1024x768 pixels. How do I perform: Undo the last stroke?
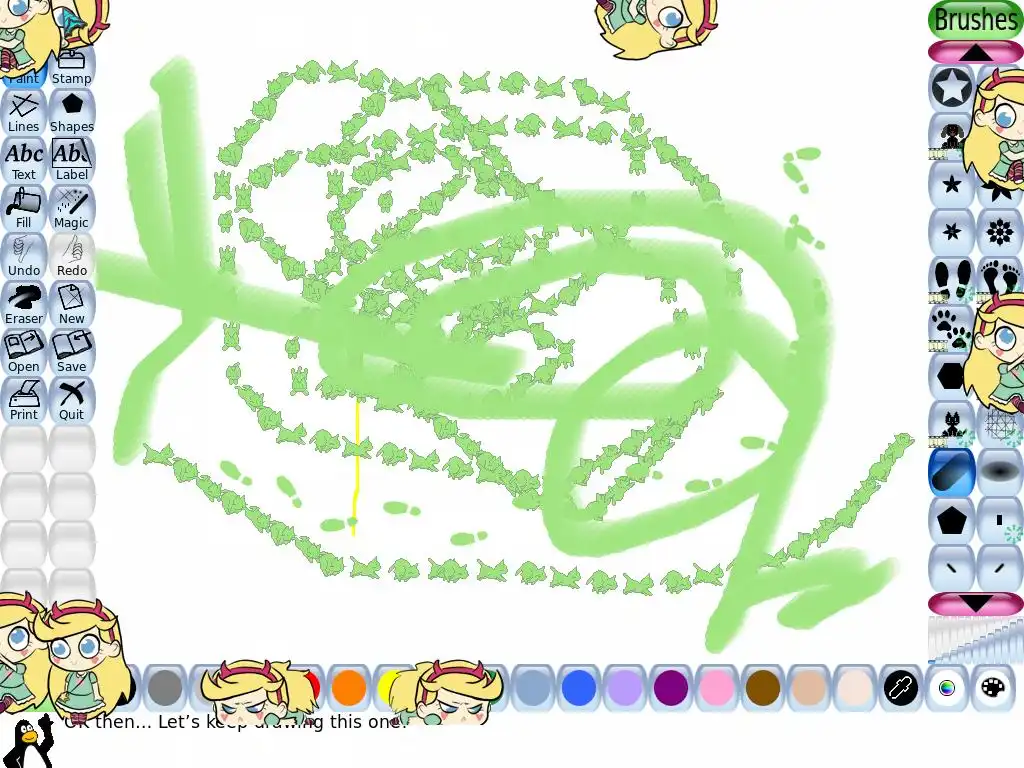coord(23,255)
